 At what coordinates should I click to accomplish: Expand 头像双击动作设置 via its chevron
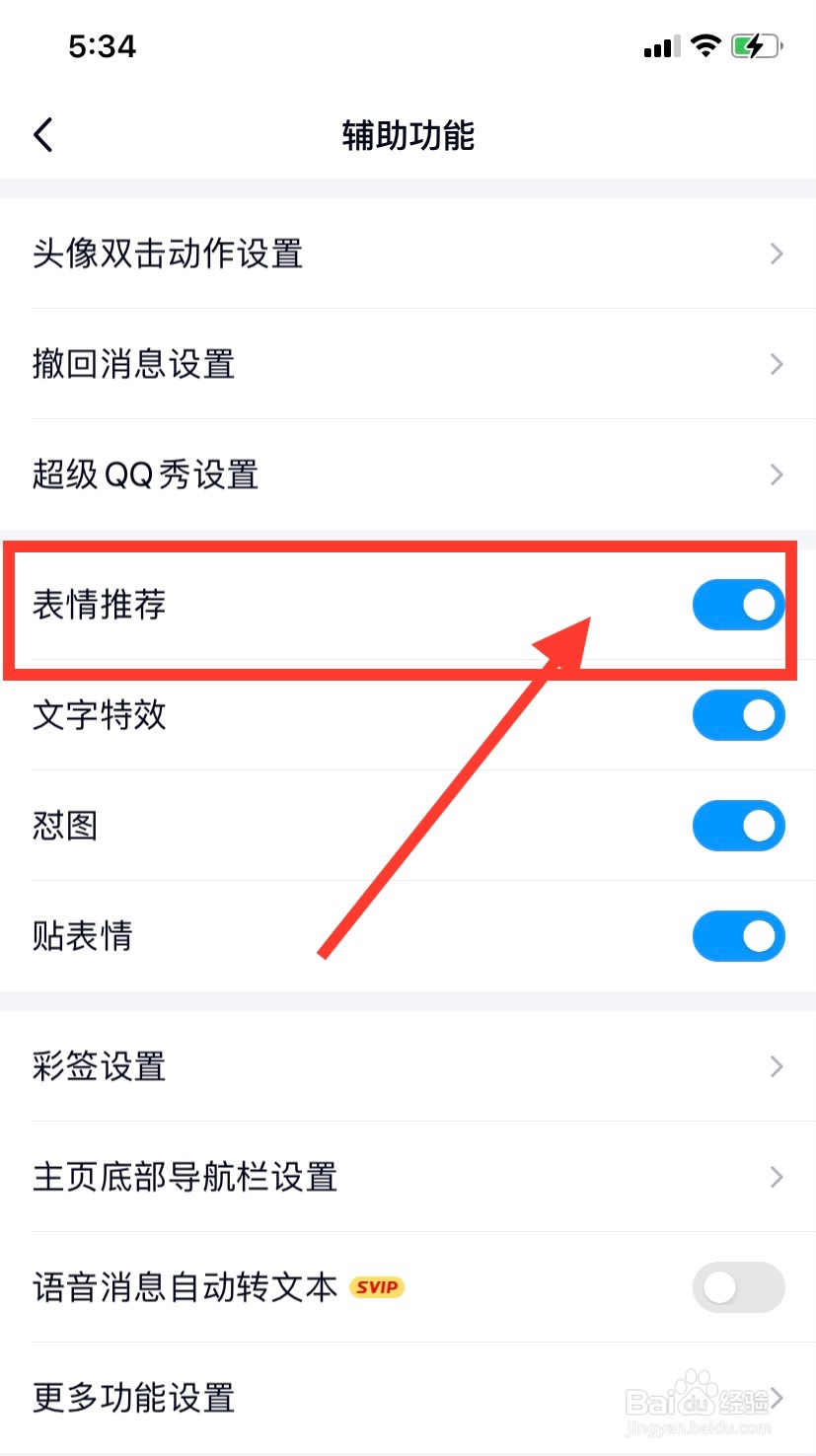tap(777, 254)
